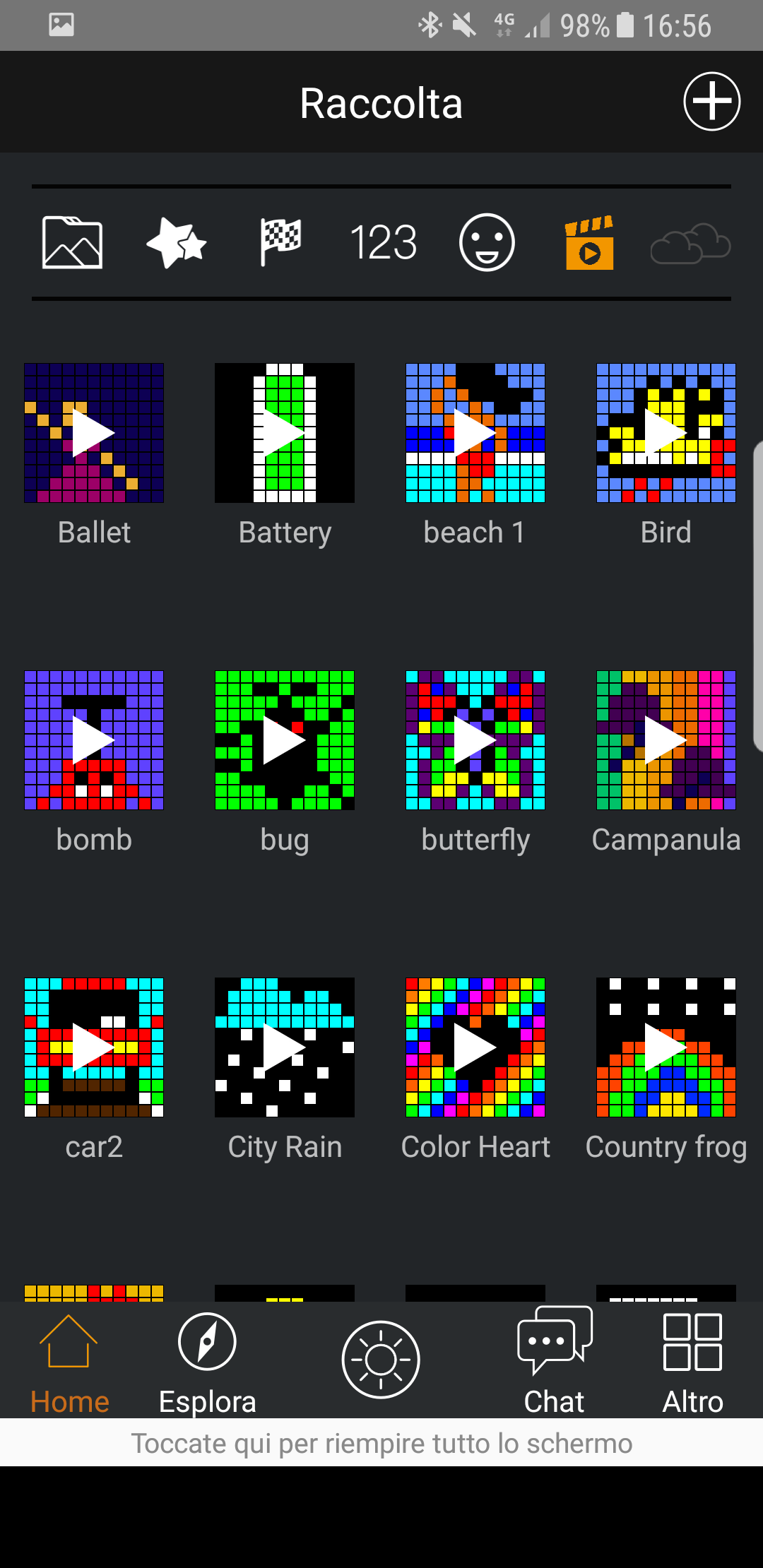The width and height of the screenshot is (763, 1568).
Task: Open the favorites stars category
Action: [x=177, y=242]
